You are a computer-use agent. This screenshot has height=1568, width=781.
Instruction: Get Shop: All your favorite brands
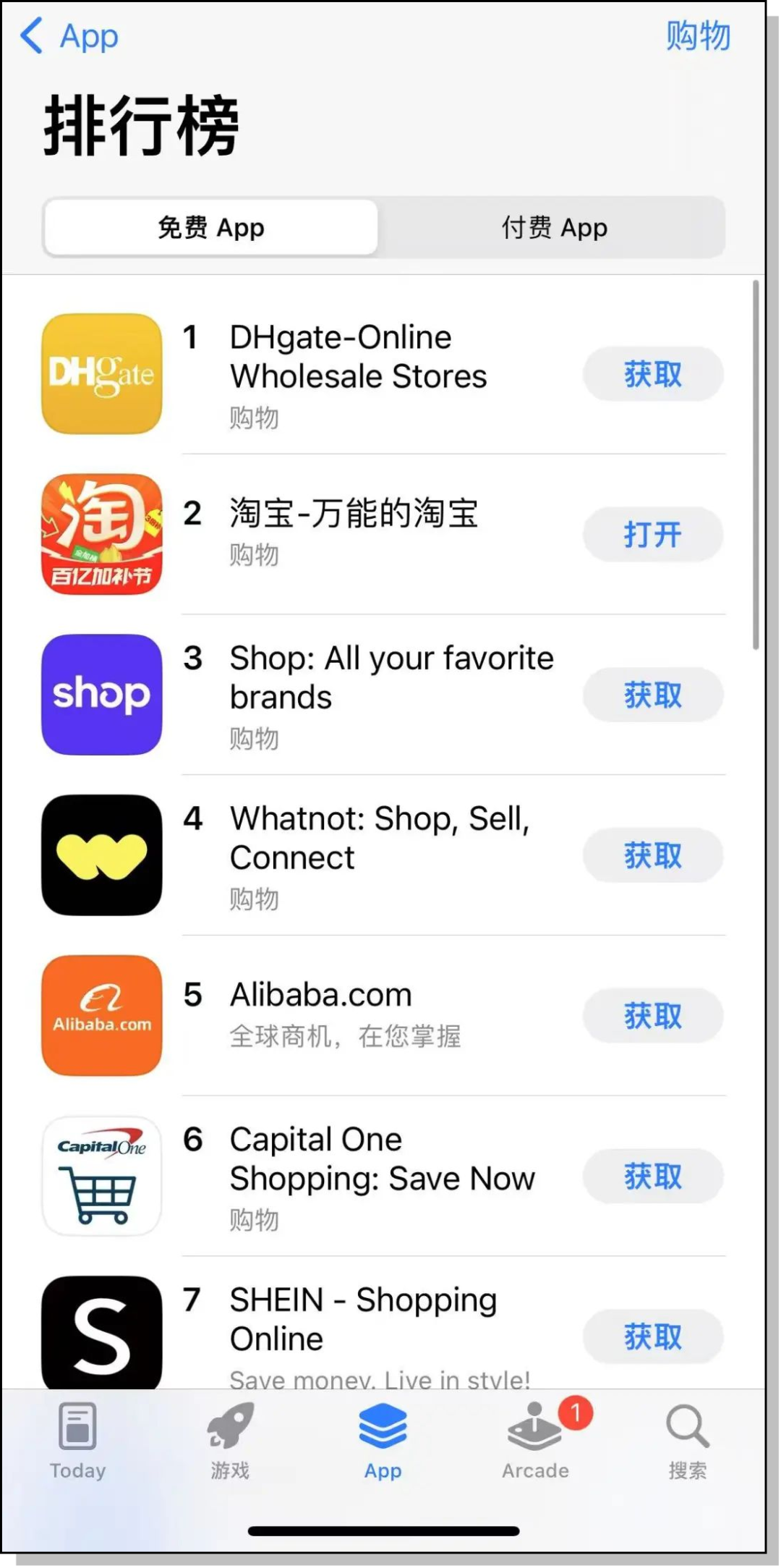653,695
